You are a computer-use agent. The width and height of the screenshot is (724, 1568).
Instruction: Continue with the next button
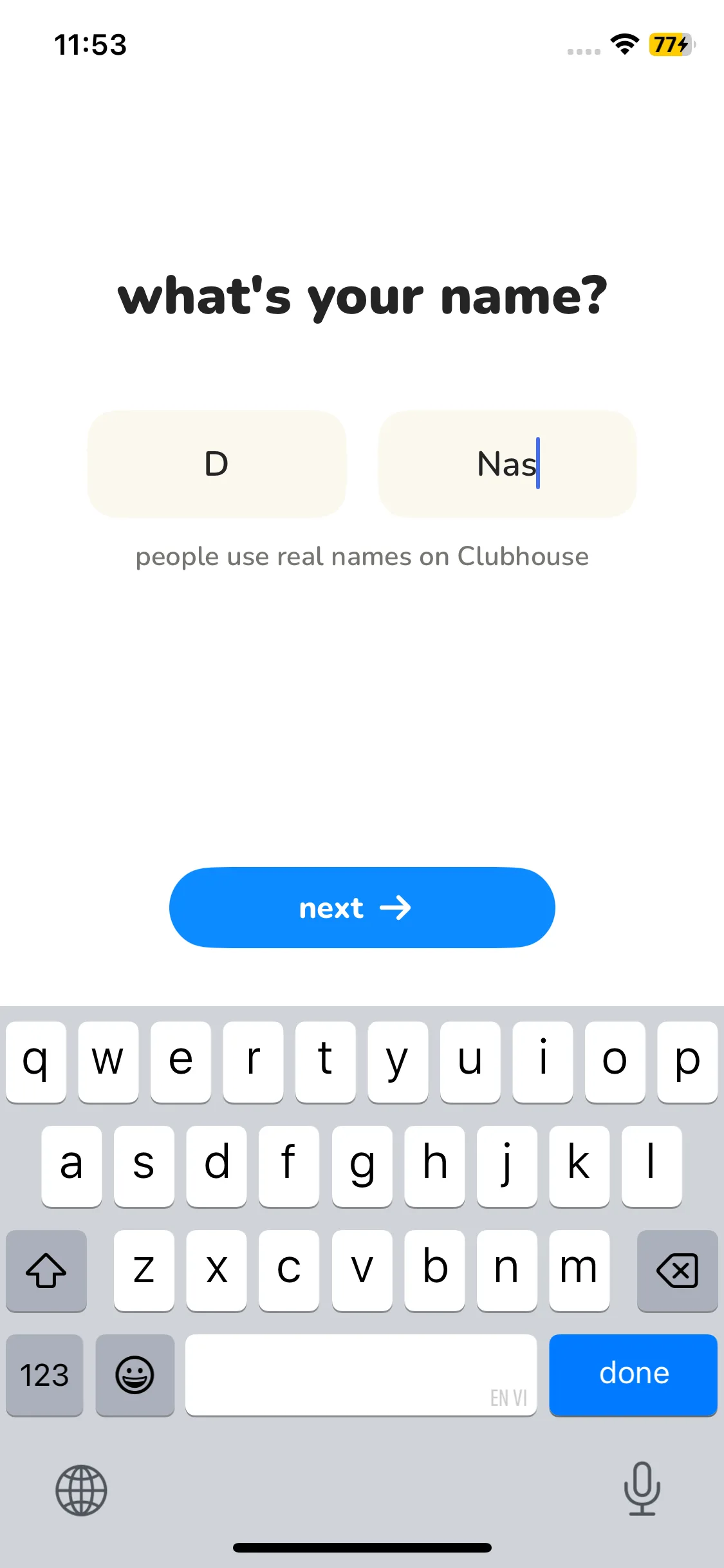tap(362, 908)
